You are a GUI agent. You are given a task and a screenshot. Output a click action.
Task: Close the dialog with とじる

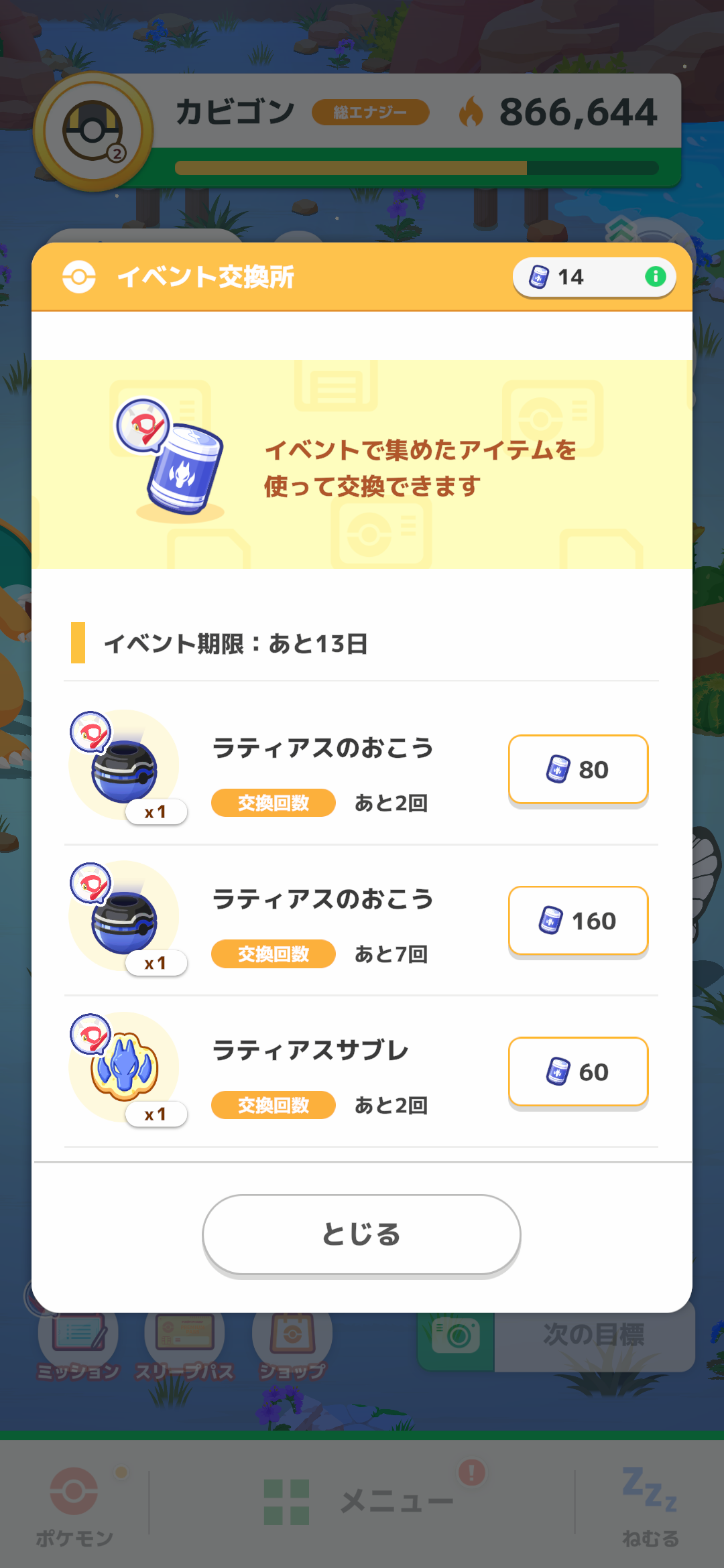tap(361, 1234)
